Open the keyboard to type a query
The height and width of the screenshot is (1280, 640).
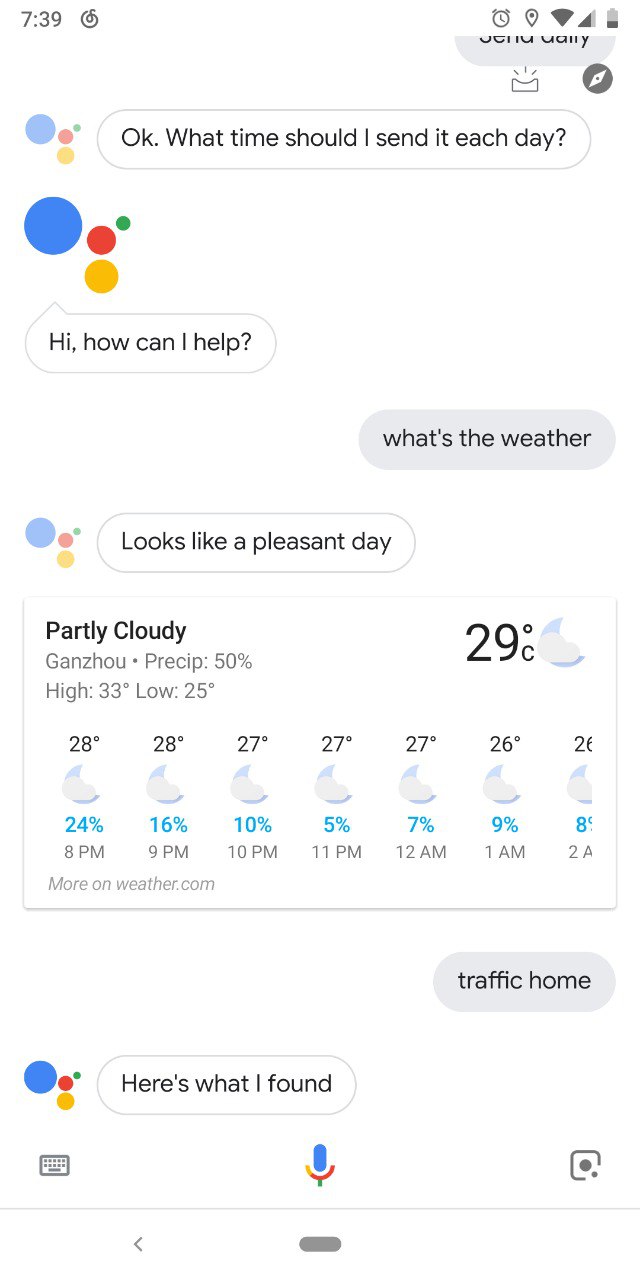(x=54, y=1165)
